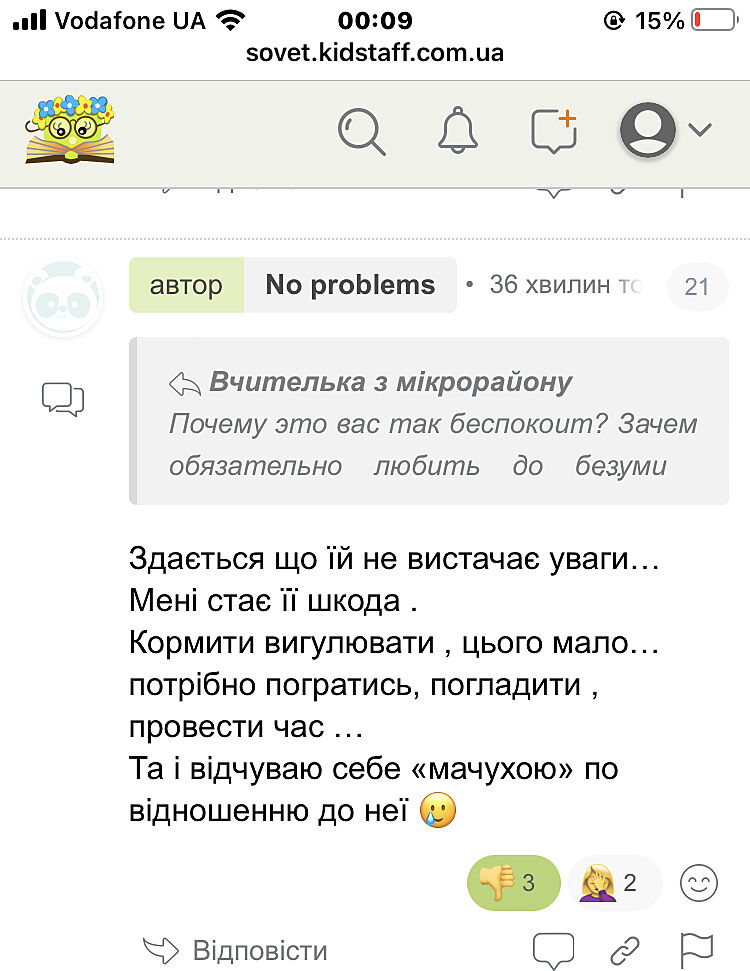This screenshot has height=971, width=750.
Task: Add a reaction with the smiley icon
Action: (699, 883)
